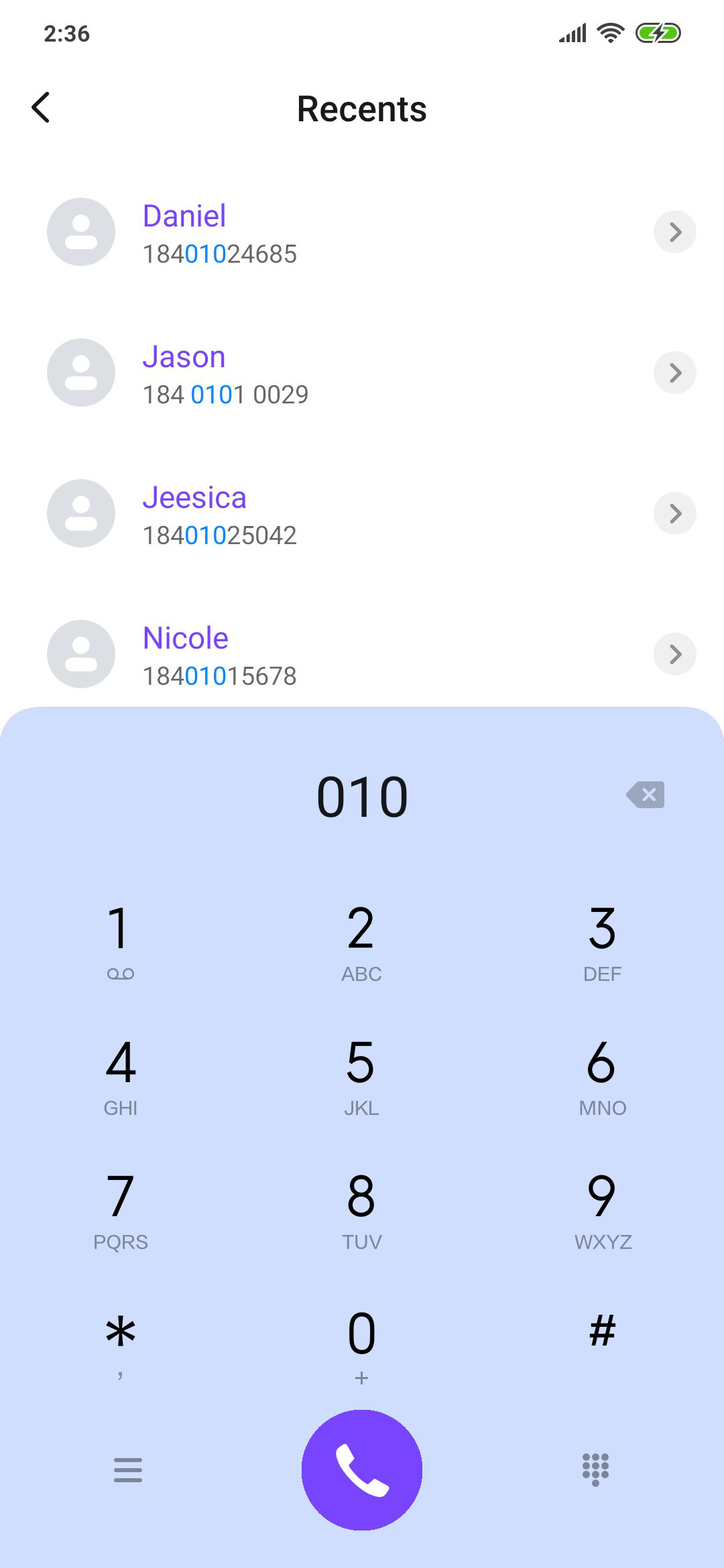Go back from the Recents screen

point(41,108)
